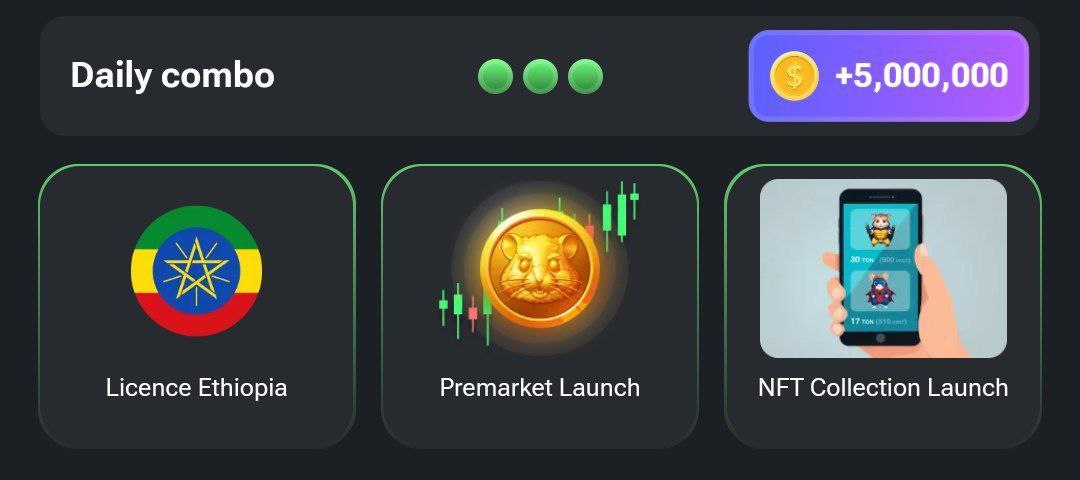Select the NFT Collection Launch card
This screenshot has height=480, width=1080.
(x=883, y=306)
